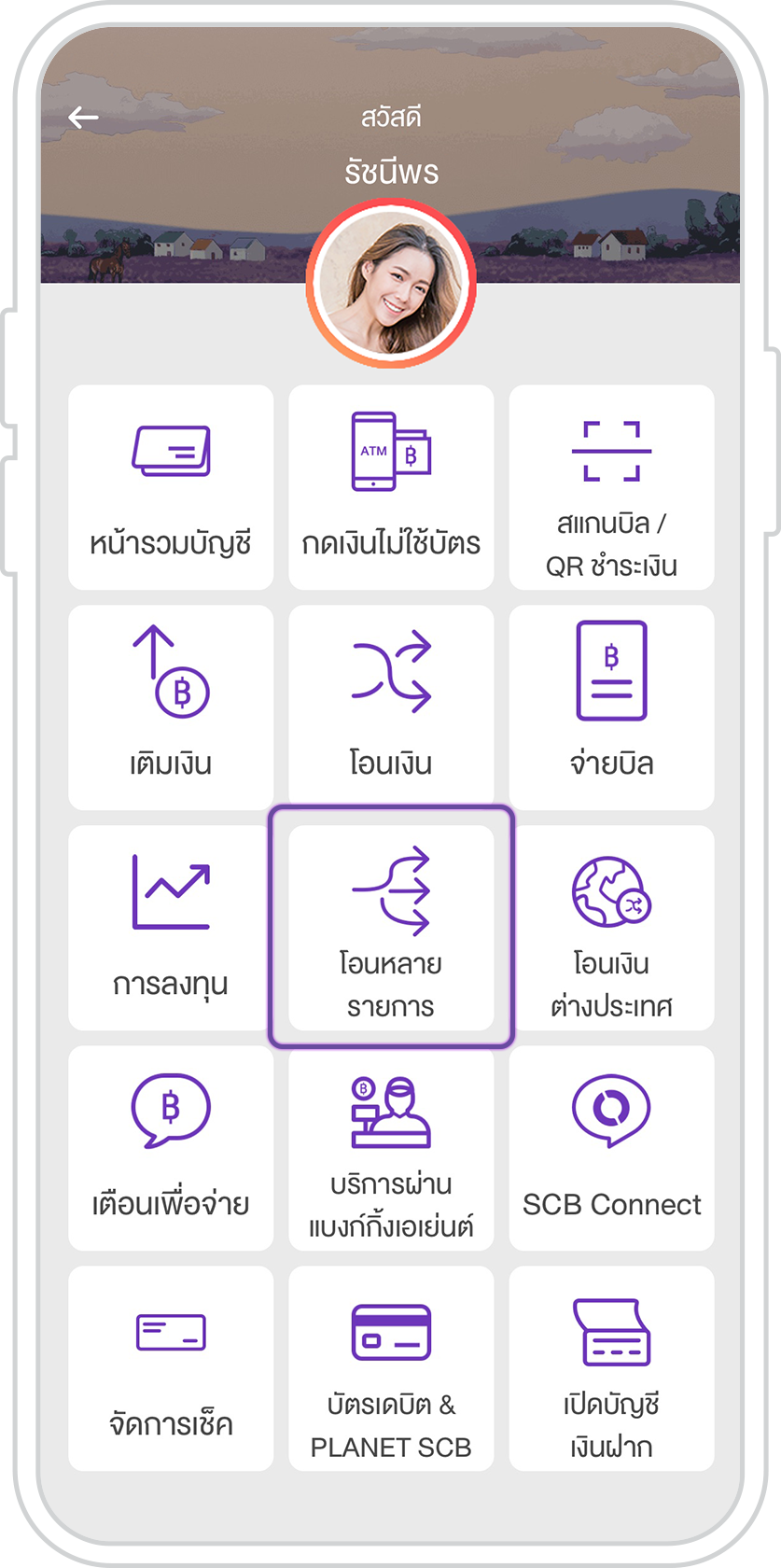
Task: Tap the highlighted โอนหลายรายการ tile
Action: point(391,928)
